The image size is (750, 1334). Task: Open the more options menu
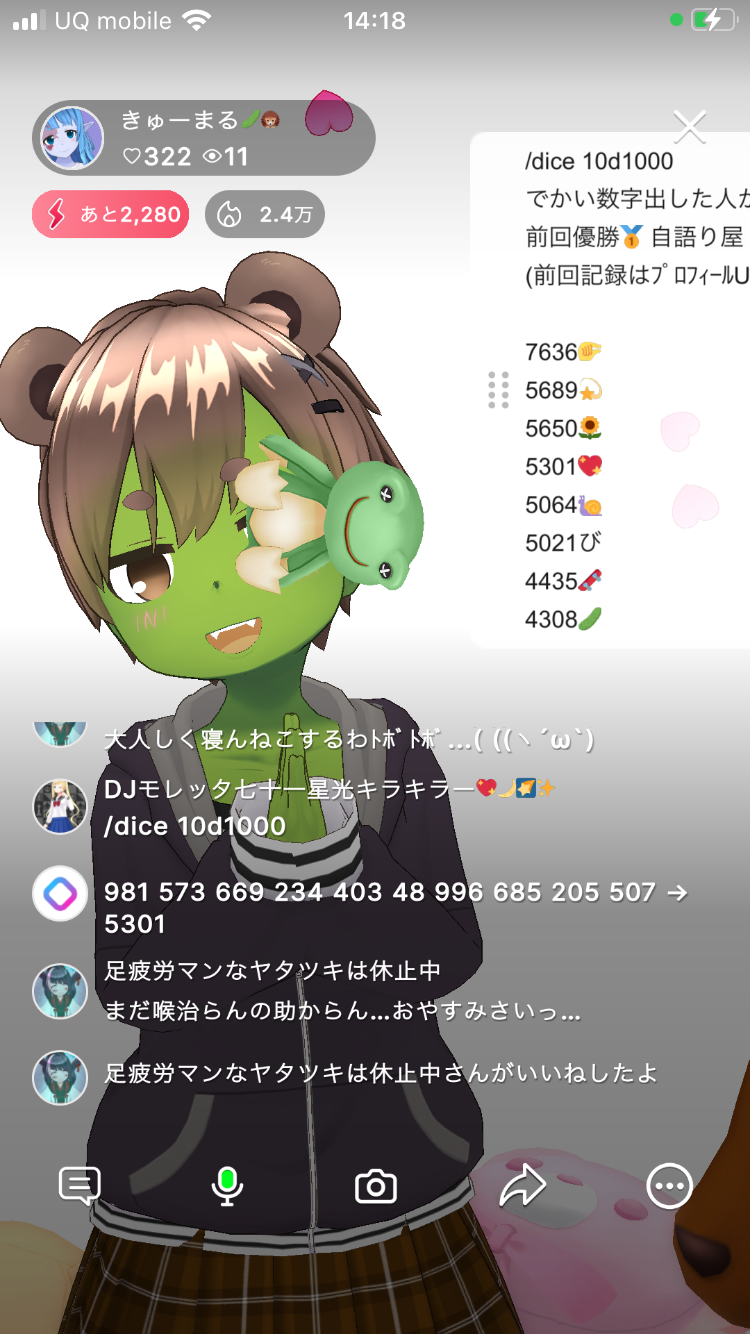coord(669,1187)
